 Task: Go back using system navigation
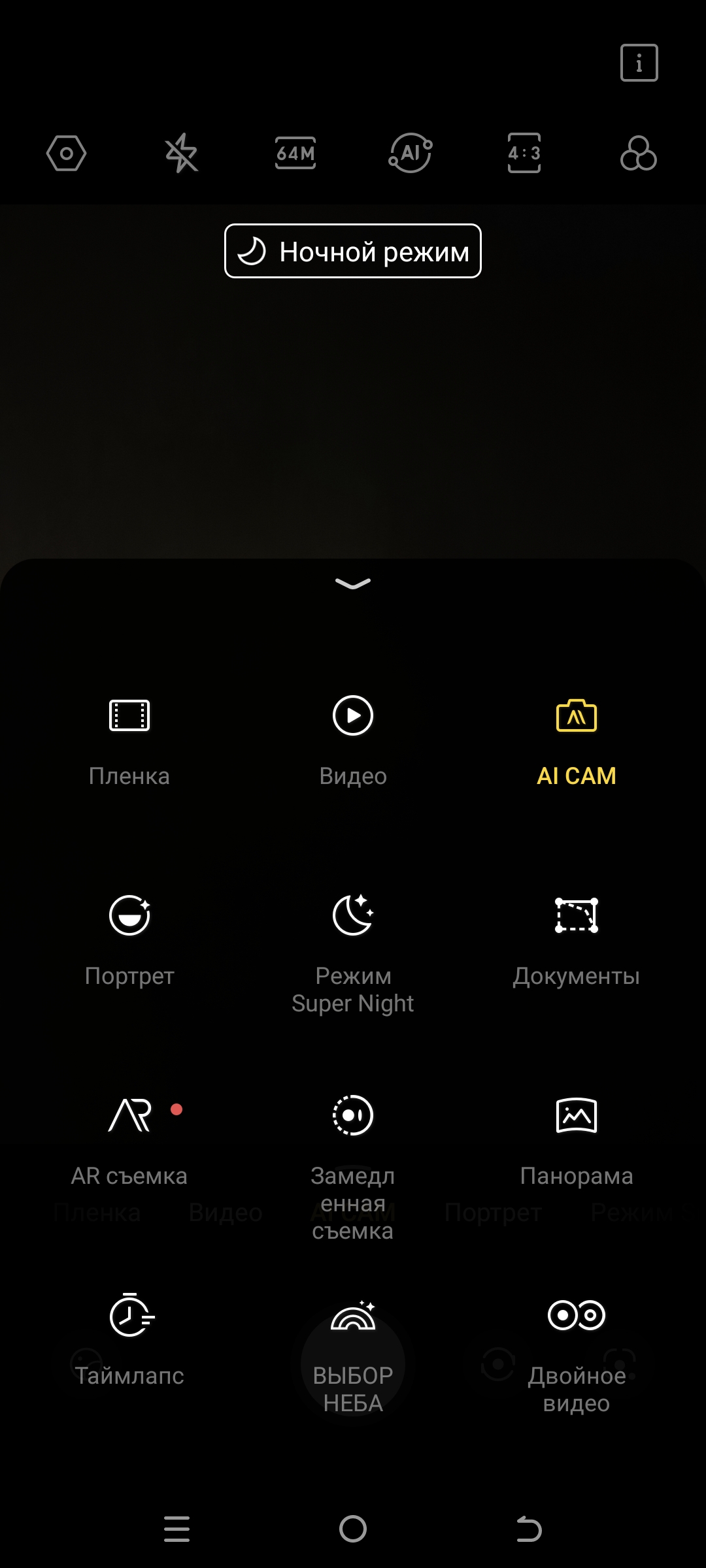pyautogui.click(x=529, y=1529)
